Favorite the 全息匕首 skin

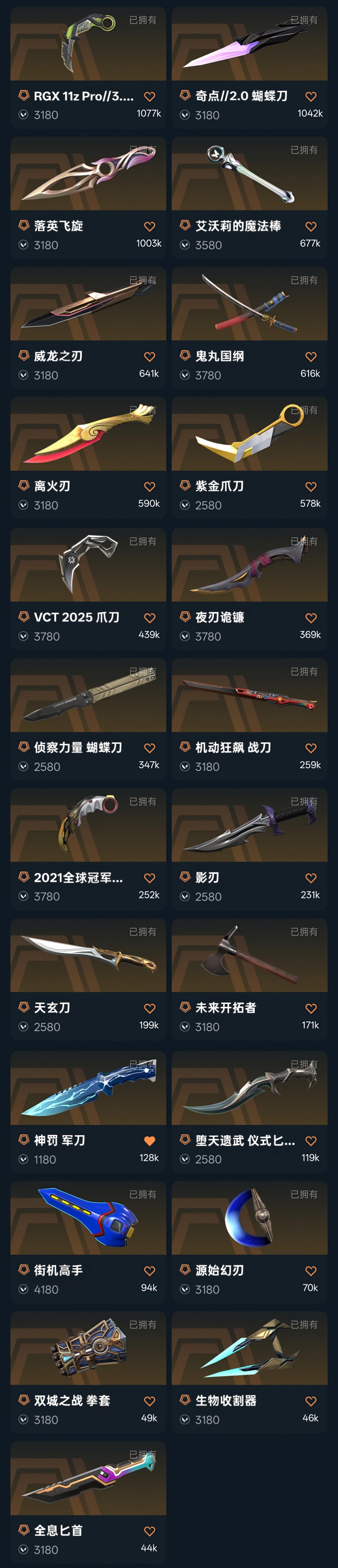pyautogui.click(x=149, y=1531)
